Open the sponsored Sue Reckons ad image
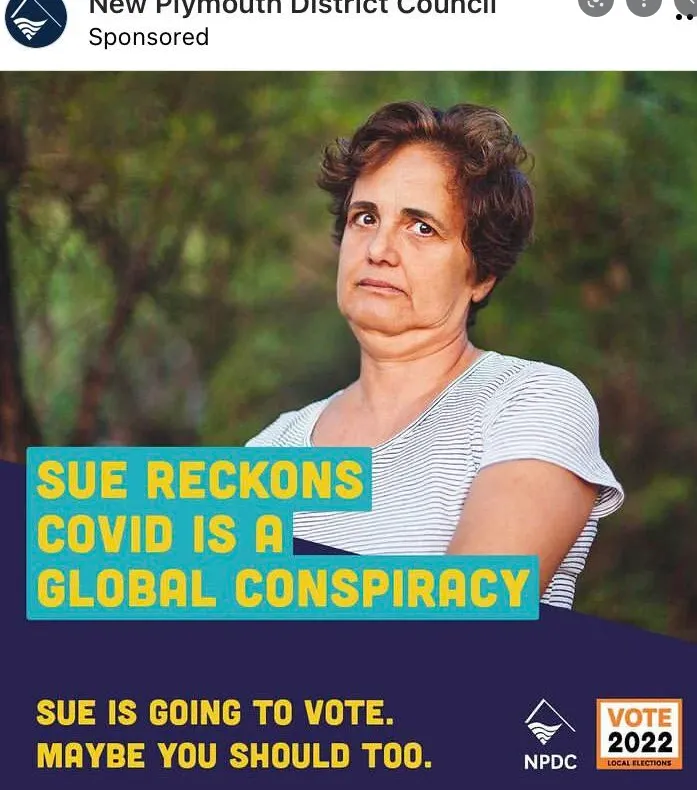The image size is (697, 790). (348, 430)
